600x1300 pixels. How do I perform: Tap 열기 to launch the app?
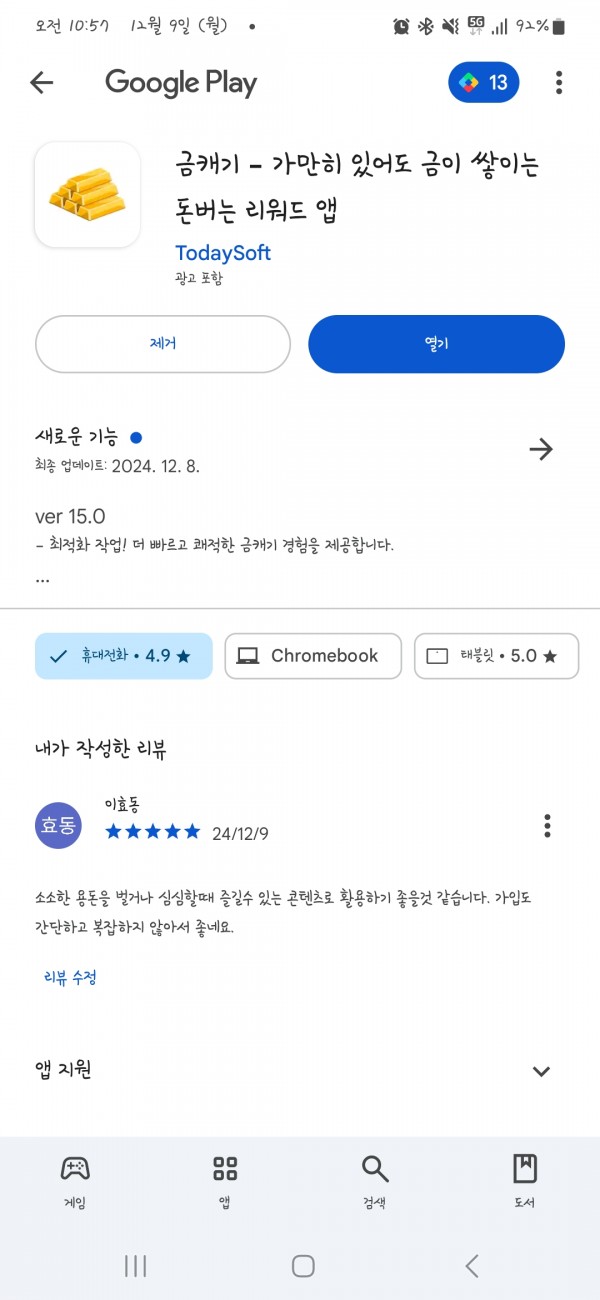click(x=436, y=344)
